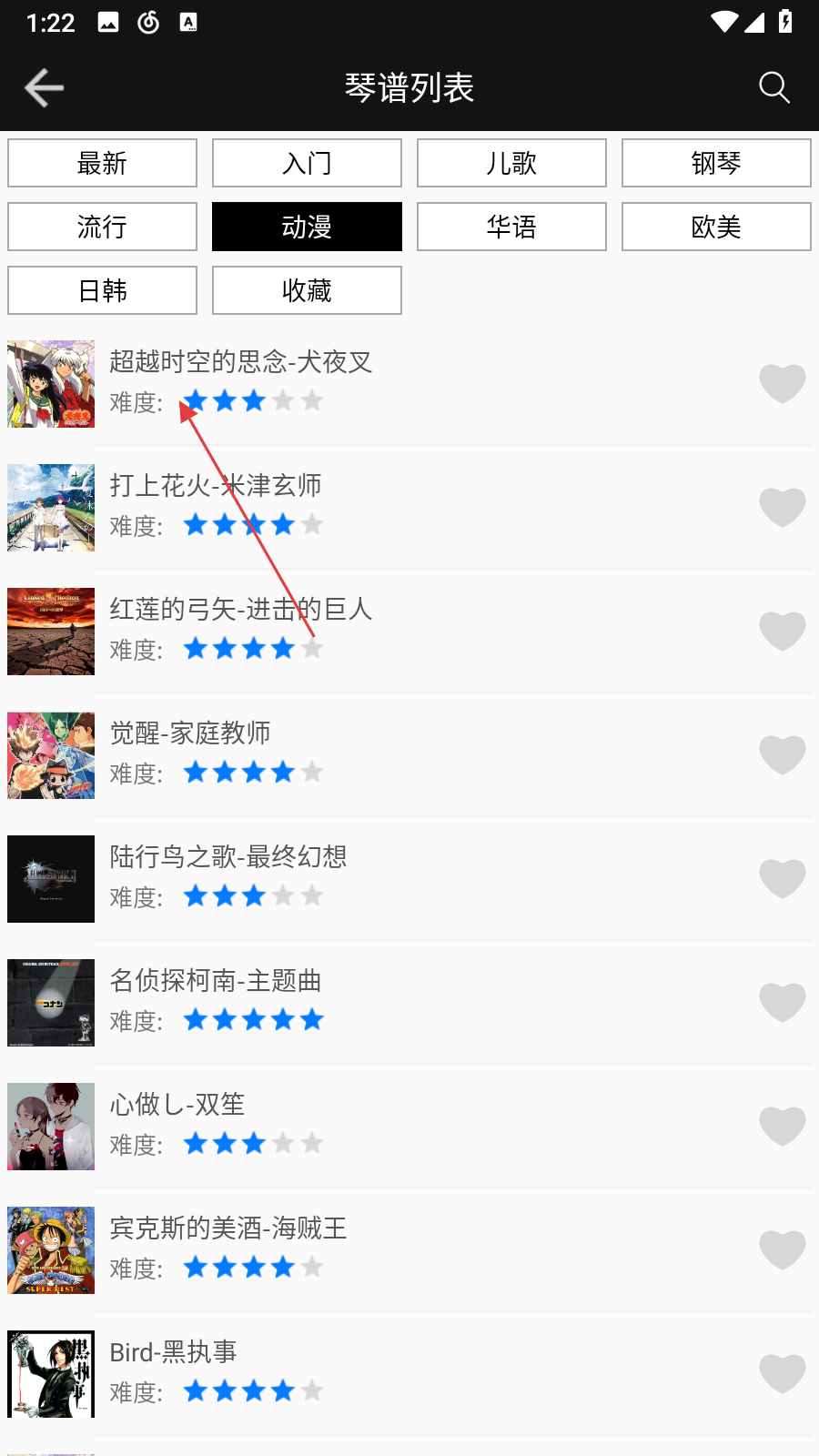Open the search icon in the header
819x1456 pixels.
[x=773, y=88]
